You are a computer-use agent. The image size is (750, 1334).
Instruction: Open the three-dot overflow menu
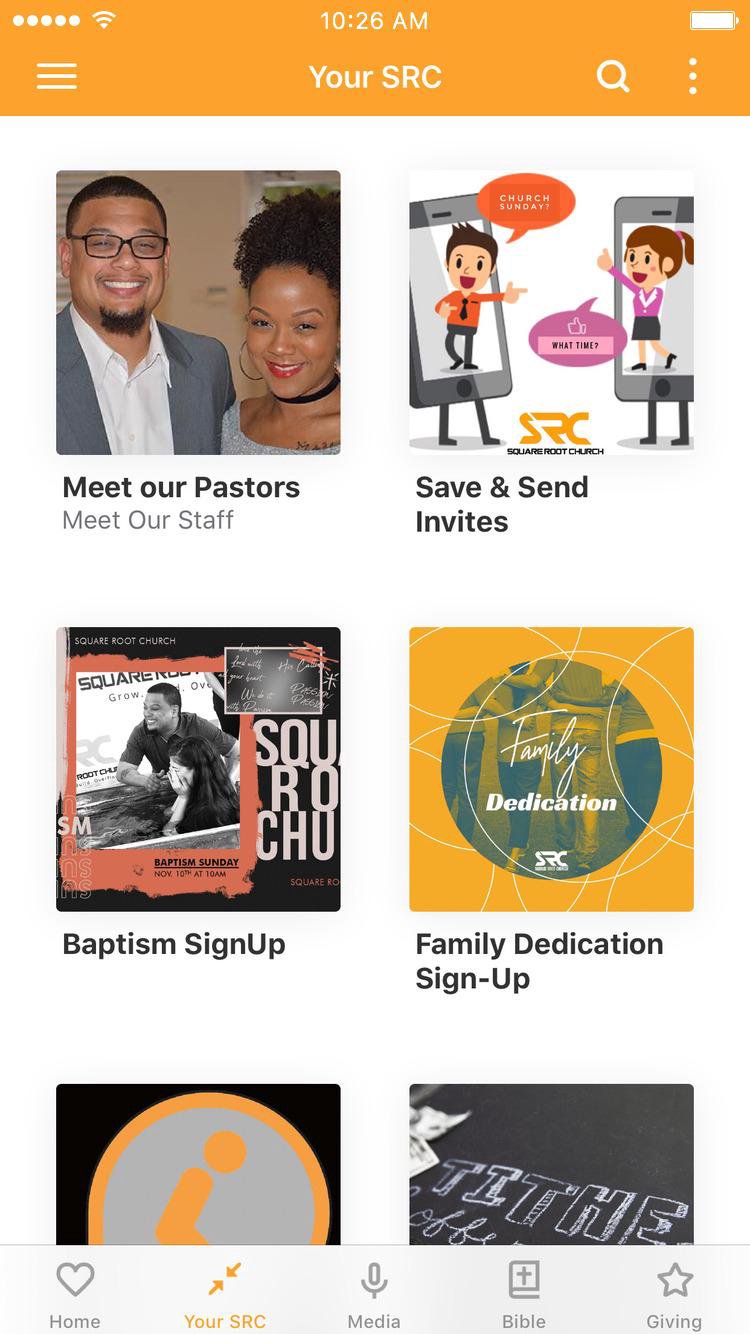(692, 77)
